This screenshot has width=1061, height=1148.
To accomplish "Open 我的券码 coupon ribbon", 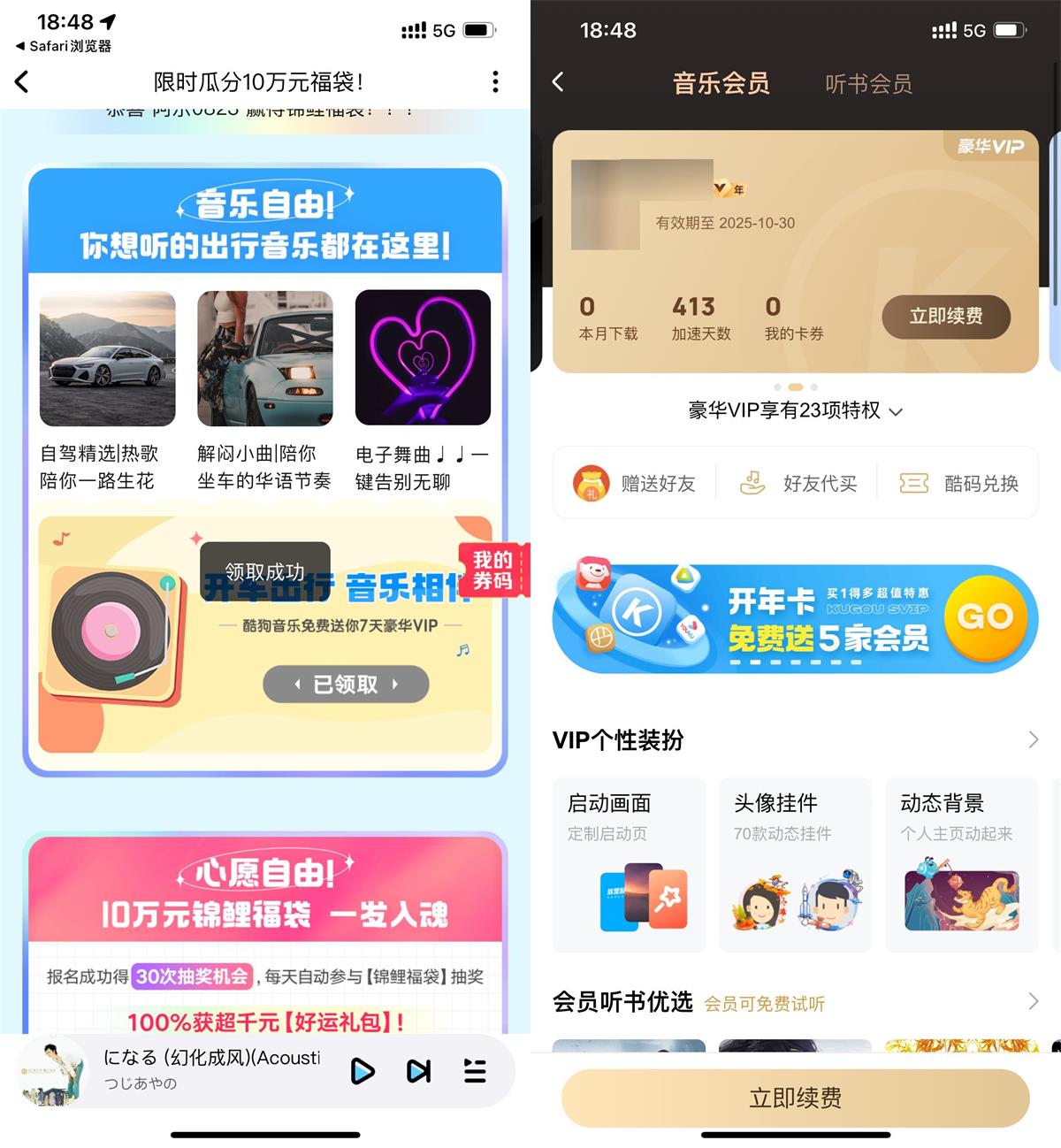I will [x=494, y=570].
